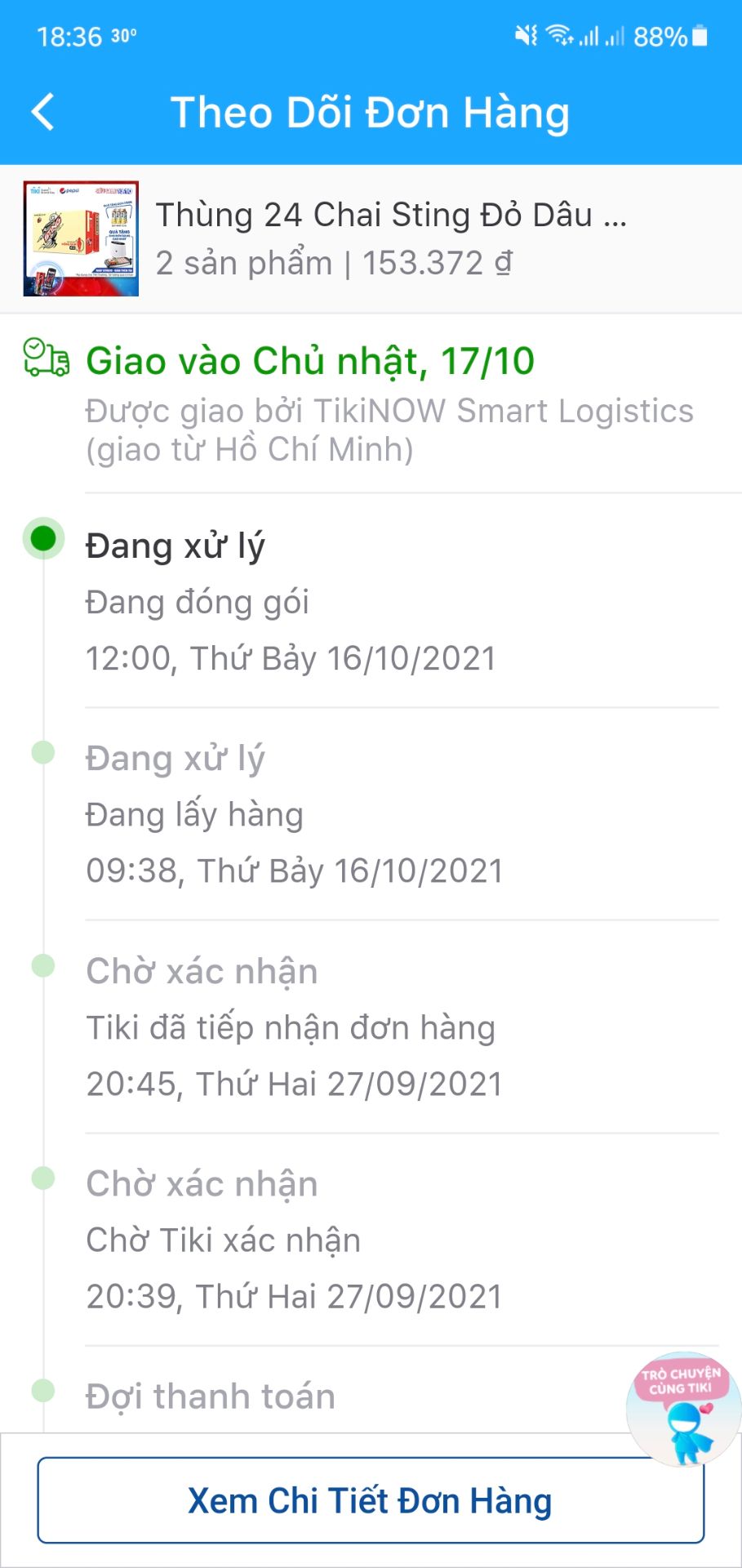Open the Theo Dõi Đơn Hàng header
The image size is (742, 1568).
[371, 113]
